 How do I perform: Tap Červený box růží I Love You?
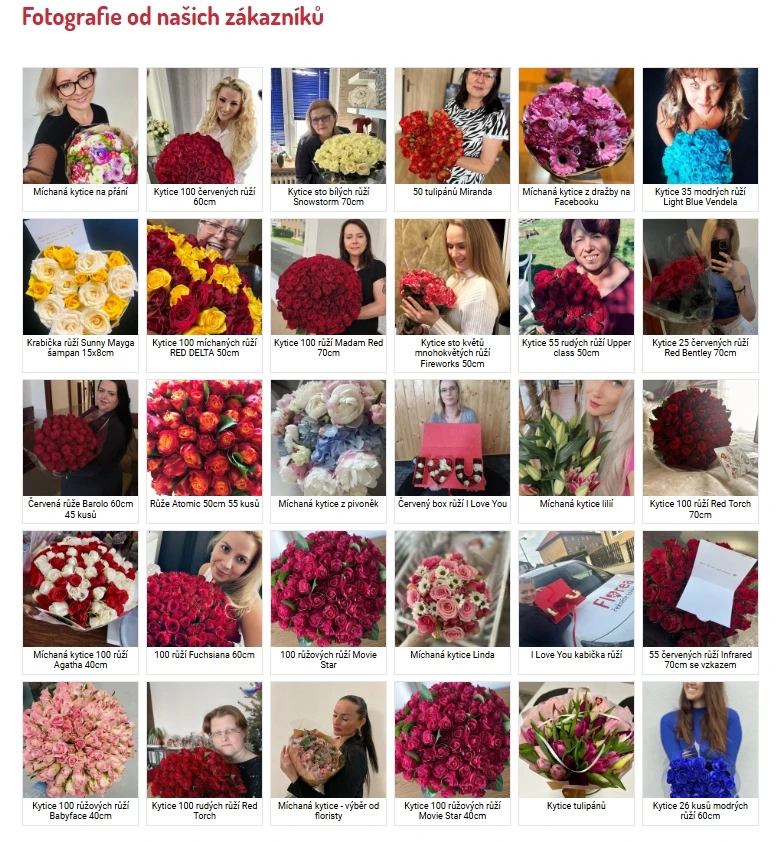[x=452, y=438]
